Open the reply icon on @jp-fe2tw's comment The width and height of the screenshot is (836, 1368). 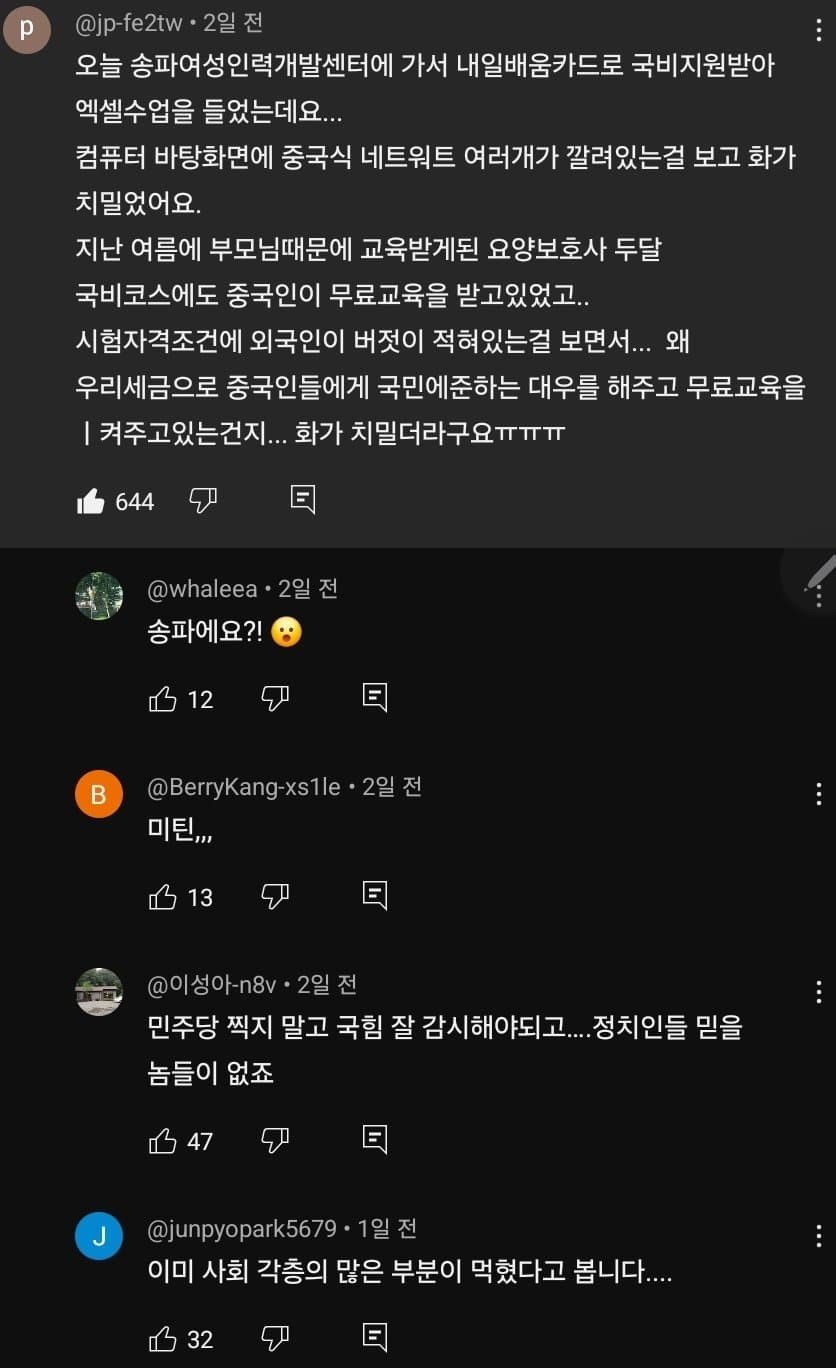pyautogui.click(x=302, y=499)
